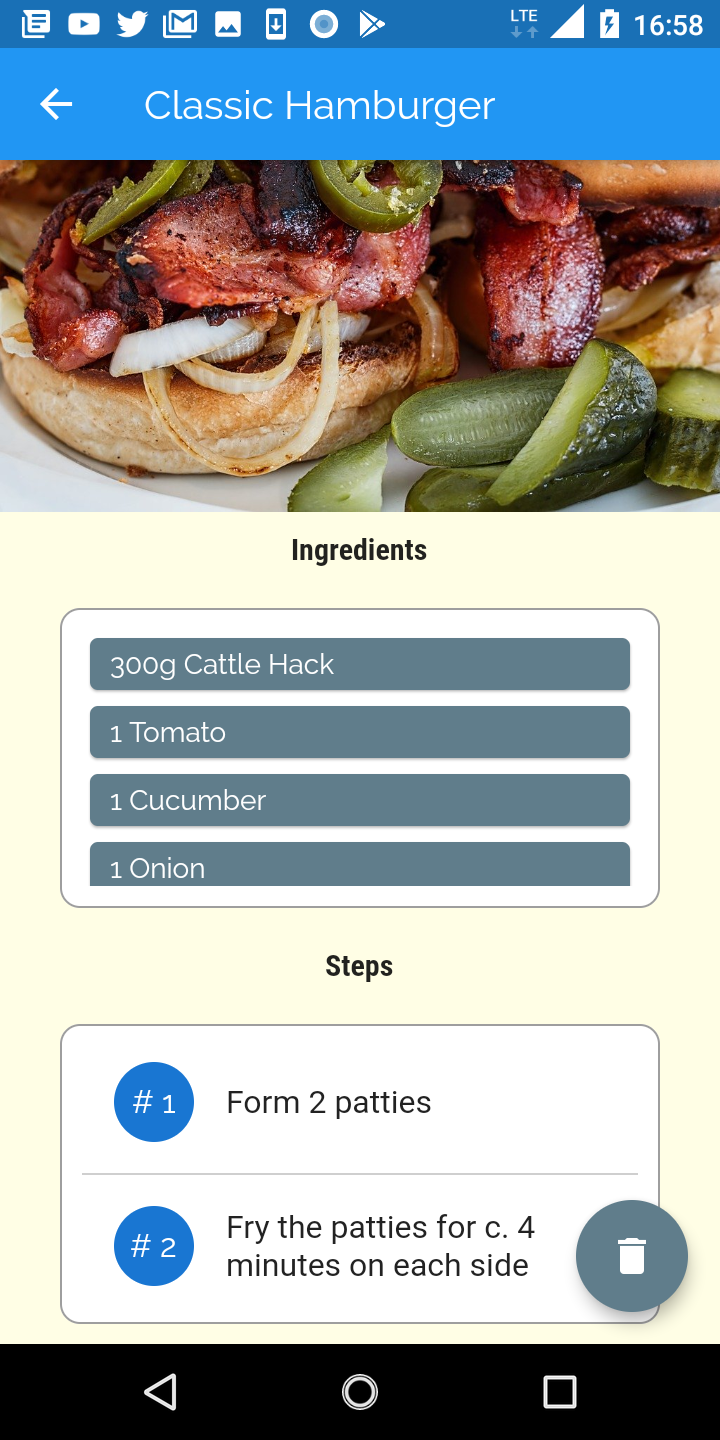Tap the back arrow in the app bar
The image size is (720, 1440).
(55, 104)
